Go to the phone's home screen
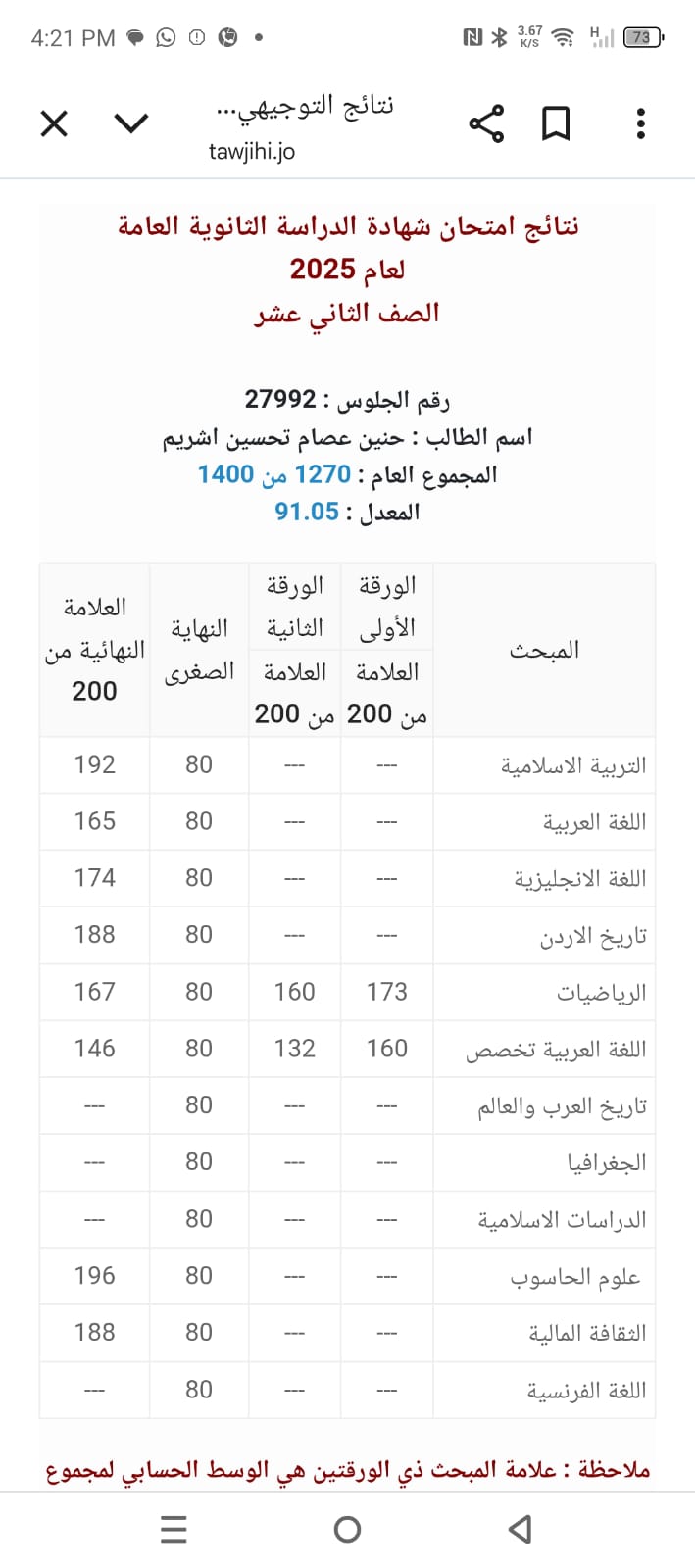Viewport: 695px width, 1568px height. [347, 1529]
